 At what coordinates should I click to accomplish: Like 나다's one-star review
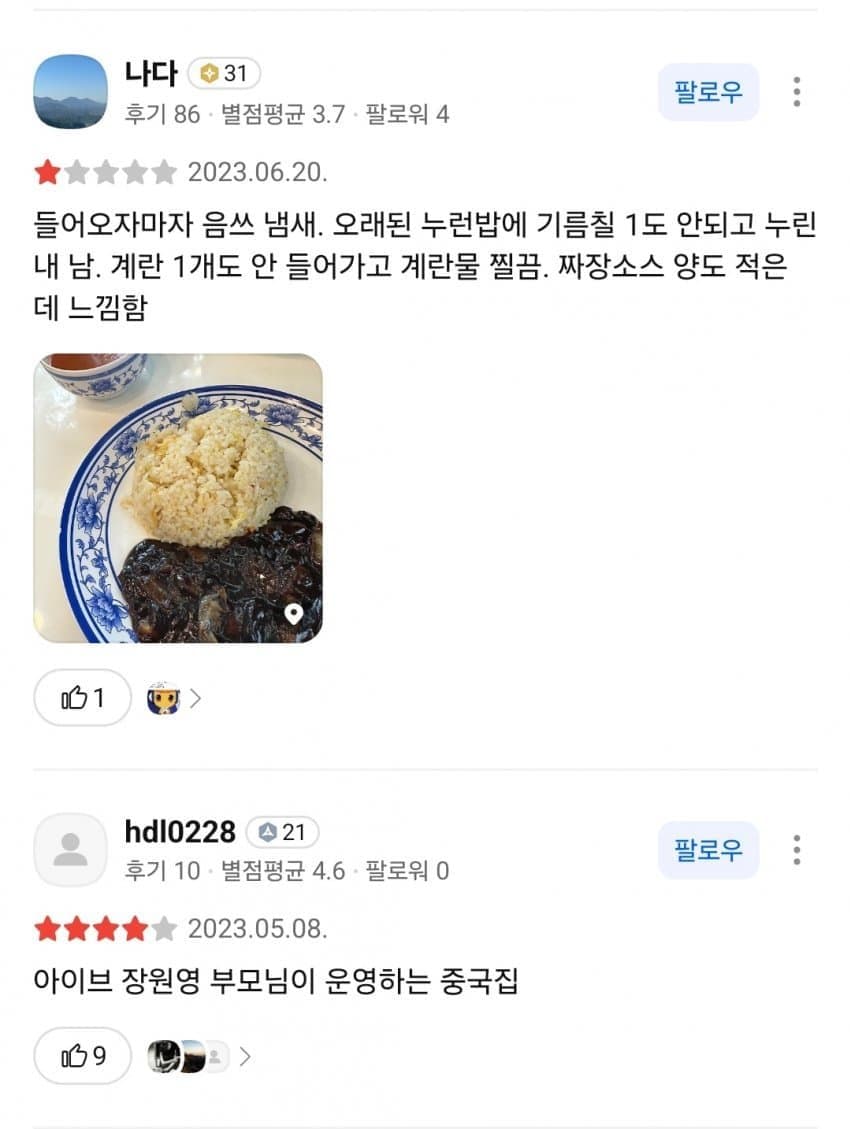pos(82,698)
